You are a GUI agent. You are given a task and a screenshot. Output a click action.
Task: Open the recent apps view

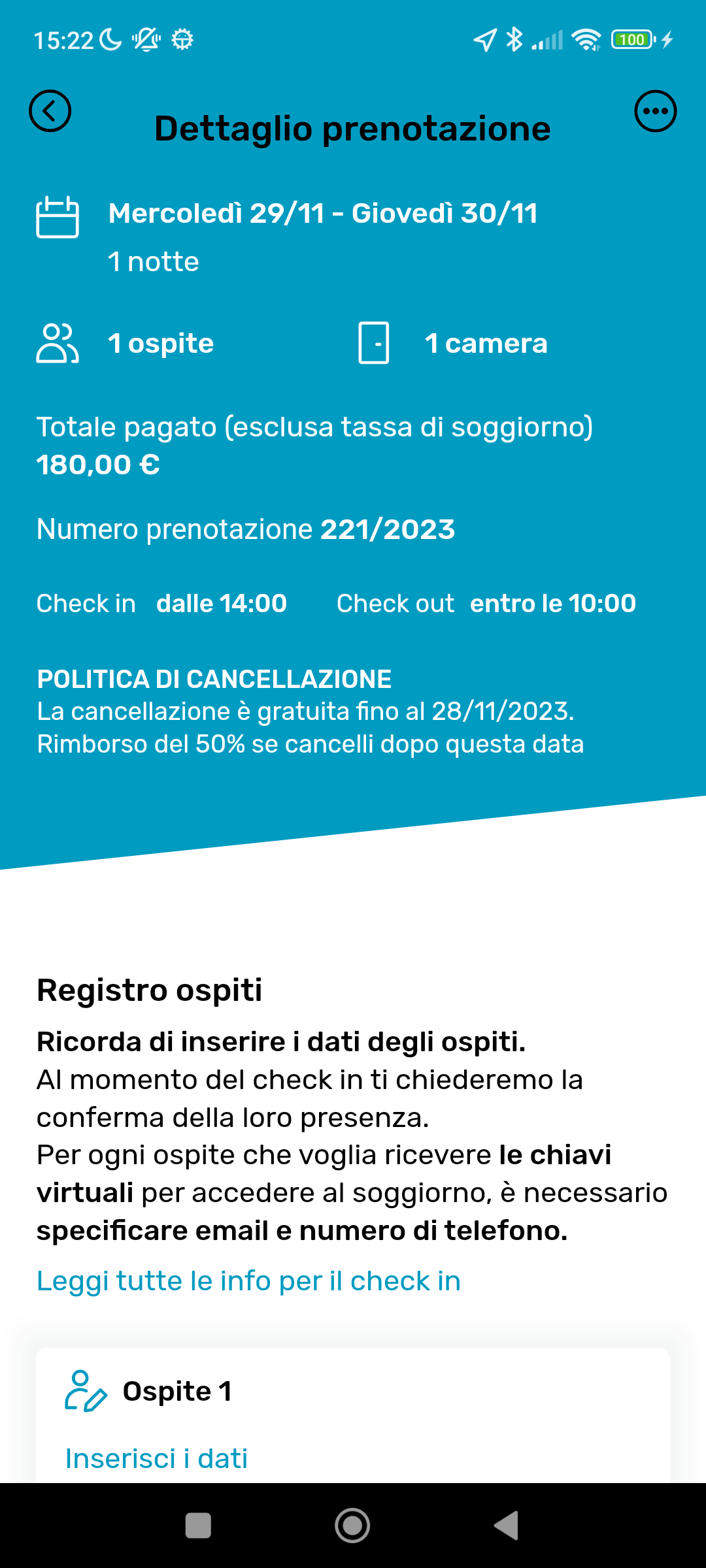click(x=198, y=1526)
